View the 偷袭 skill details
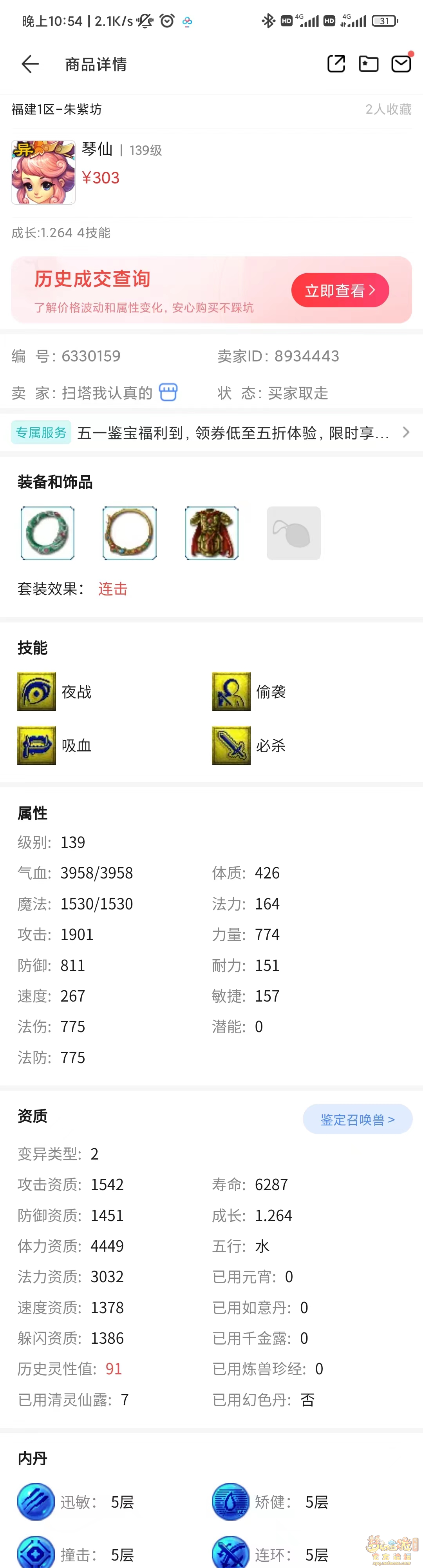Viewport: 423px width, 1568px height. [x=231, y=691]
